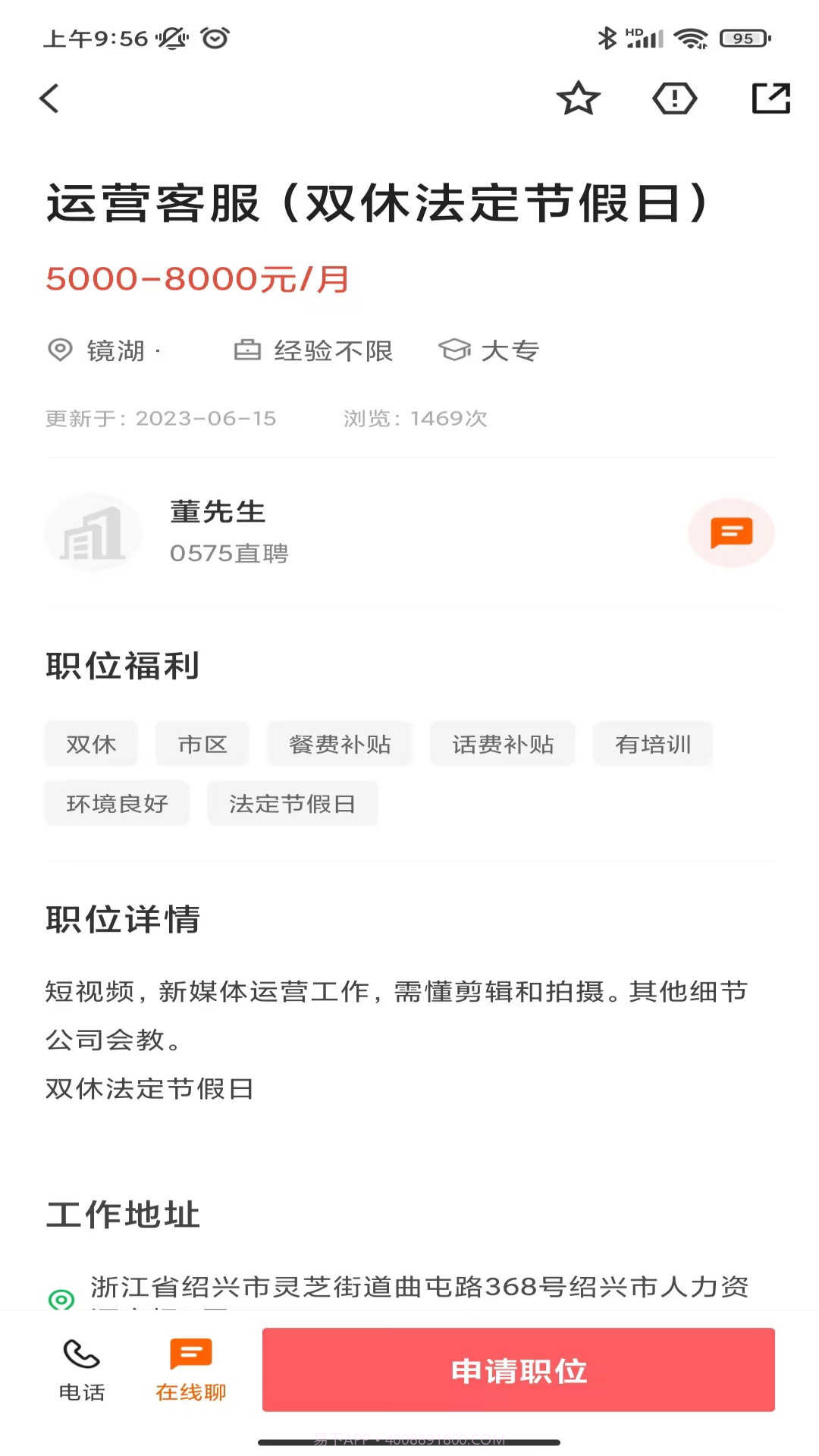The width and height of the screenshot is (819, 1456).
Task: Select the 餐费补贴 benefit tag
Action: (339, 744)
